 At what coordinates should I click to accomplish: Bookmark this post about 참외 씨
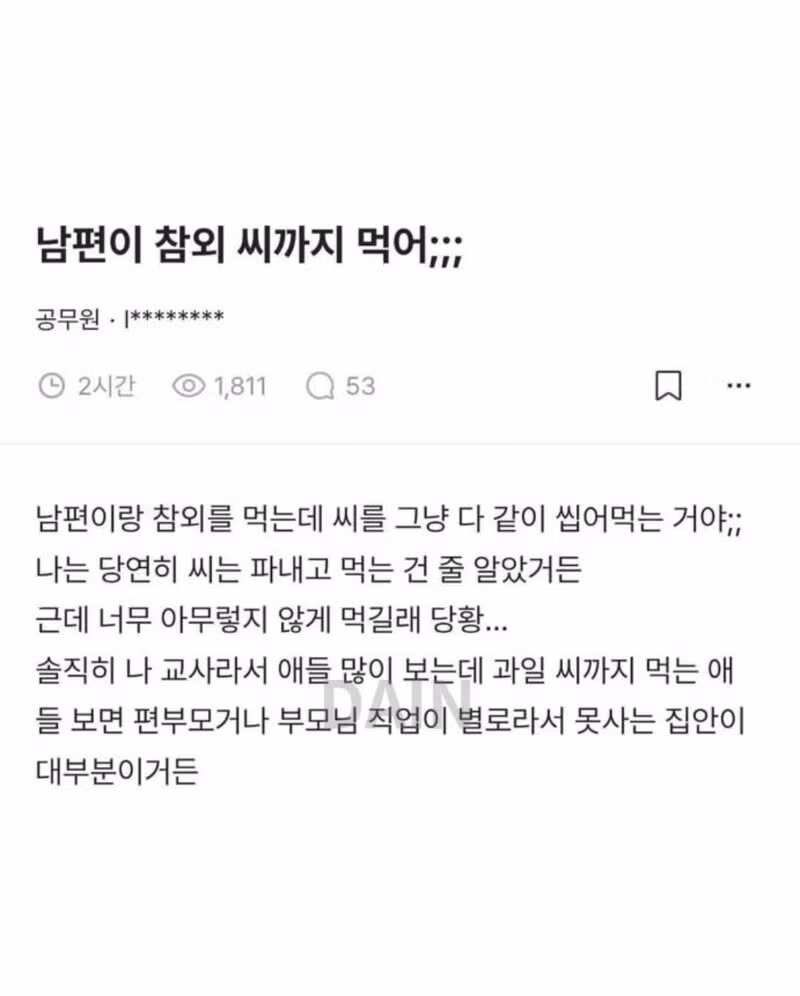[x=668, y=386]
